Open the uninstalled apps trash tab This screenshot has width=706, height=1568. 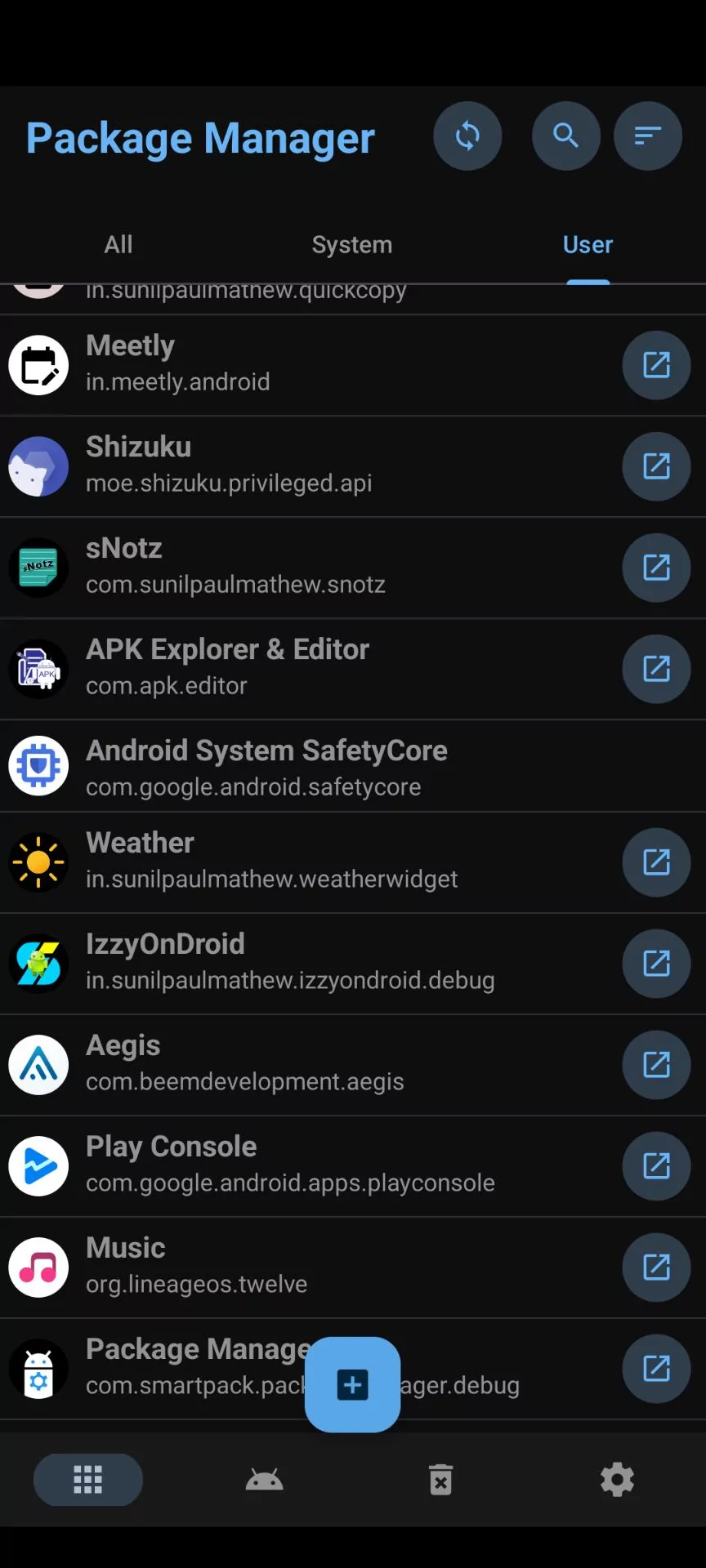click(440, 1480)
